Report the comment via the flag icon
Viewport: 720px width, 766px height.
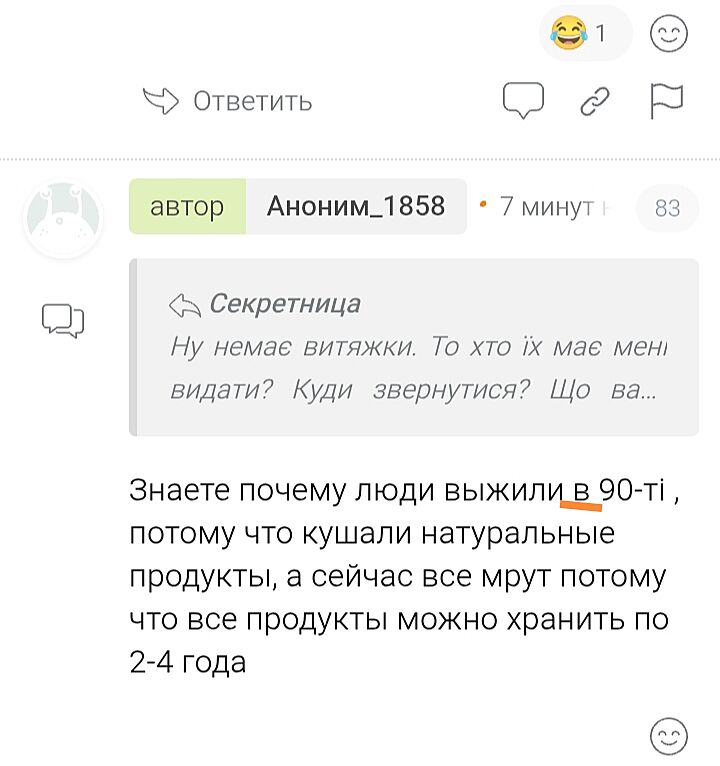(x=665, y=100)
